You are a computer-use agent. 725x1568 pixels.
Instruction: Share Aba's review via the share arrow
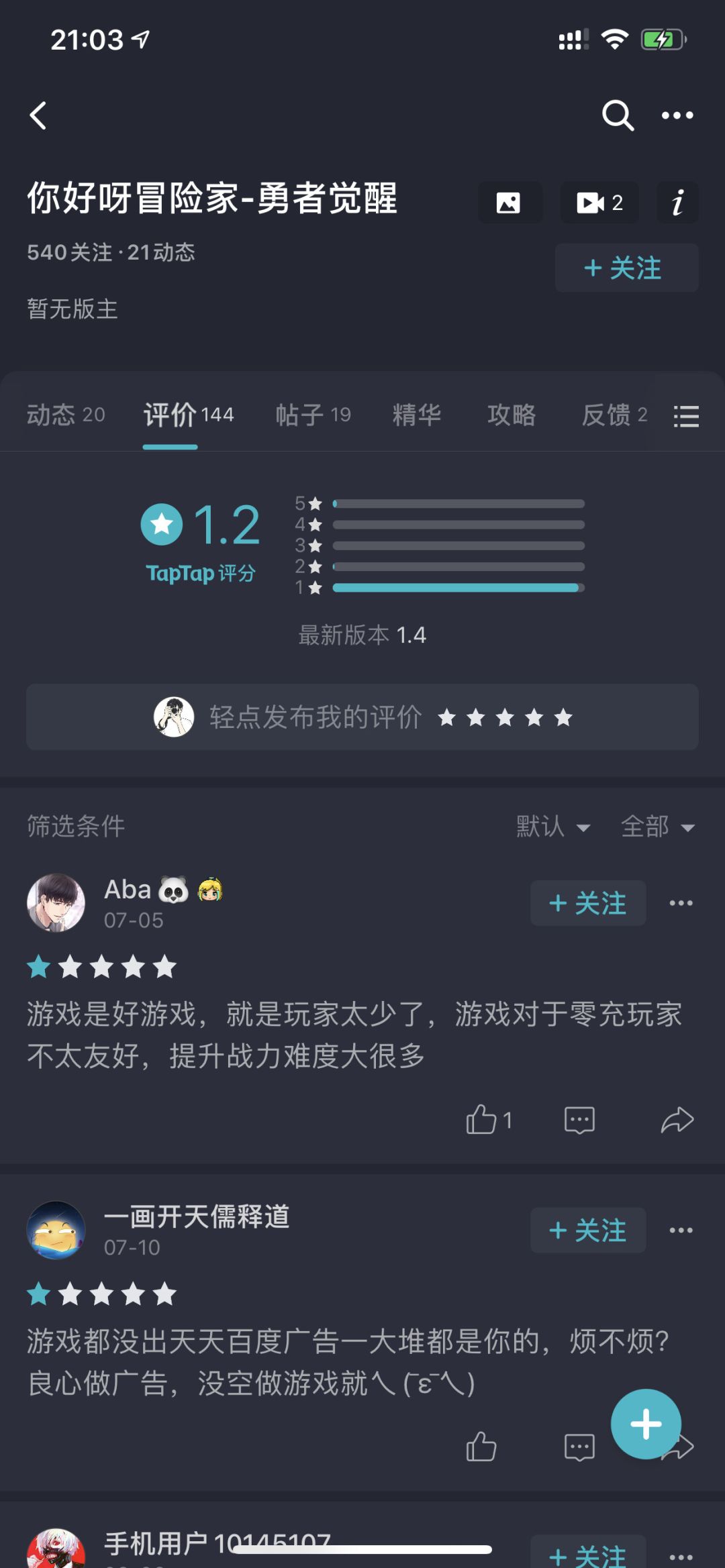click(678, 1119)
